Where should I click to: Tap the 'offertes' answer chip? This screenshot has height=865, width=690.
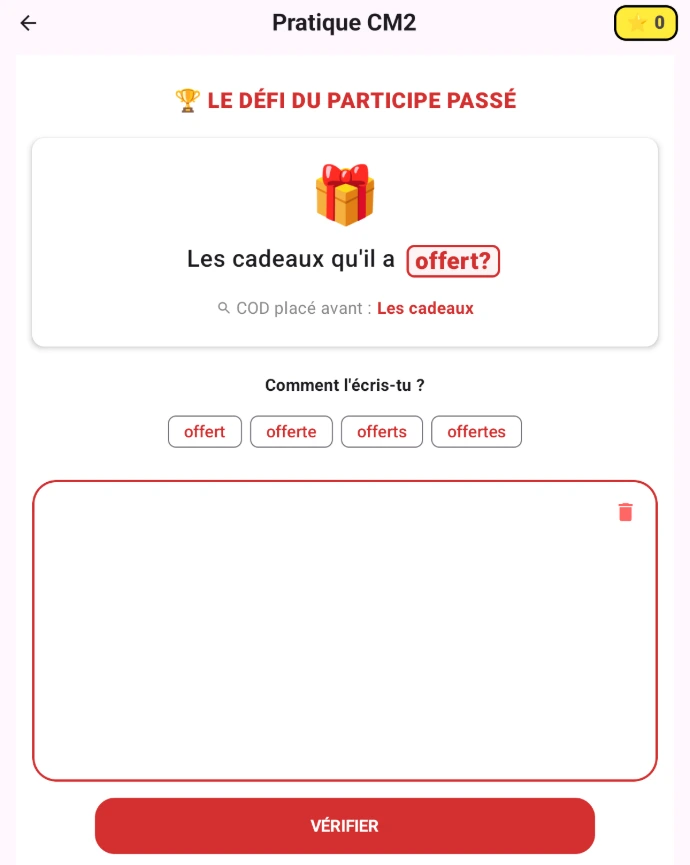476,432
